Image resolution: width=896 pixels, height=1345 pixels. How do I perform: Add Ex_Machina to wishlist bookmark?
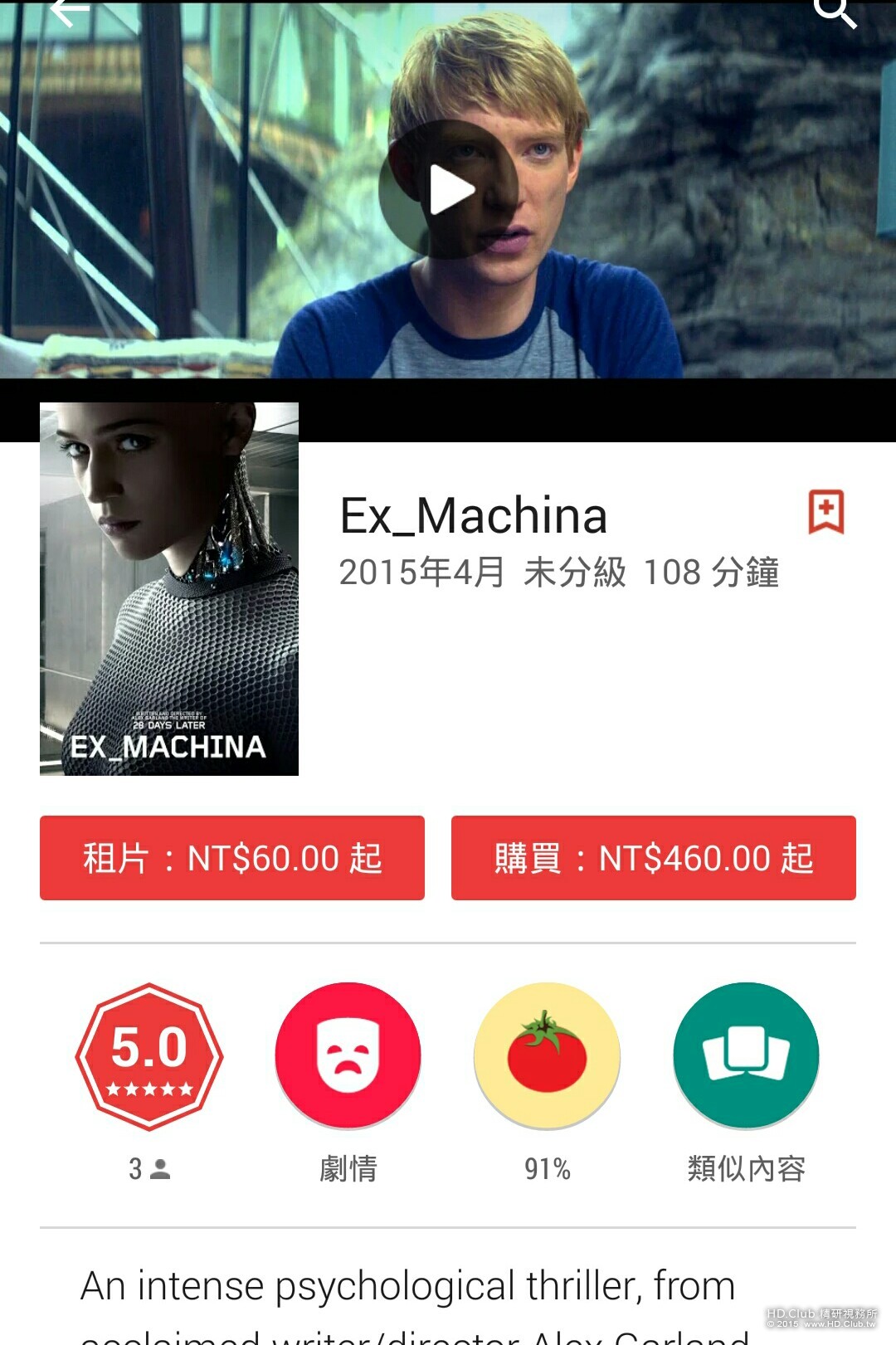click(825, 511)
